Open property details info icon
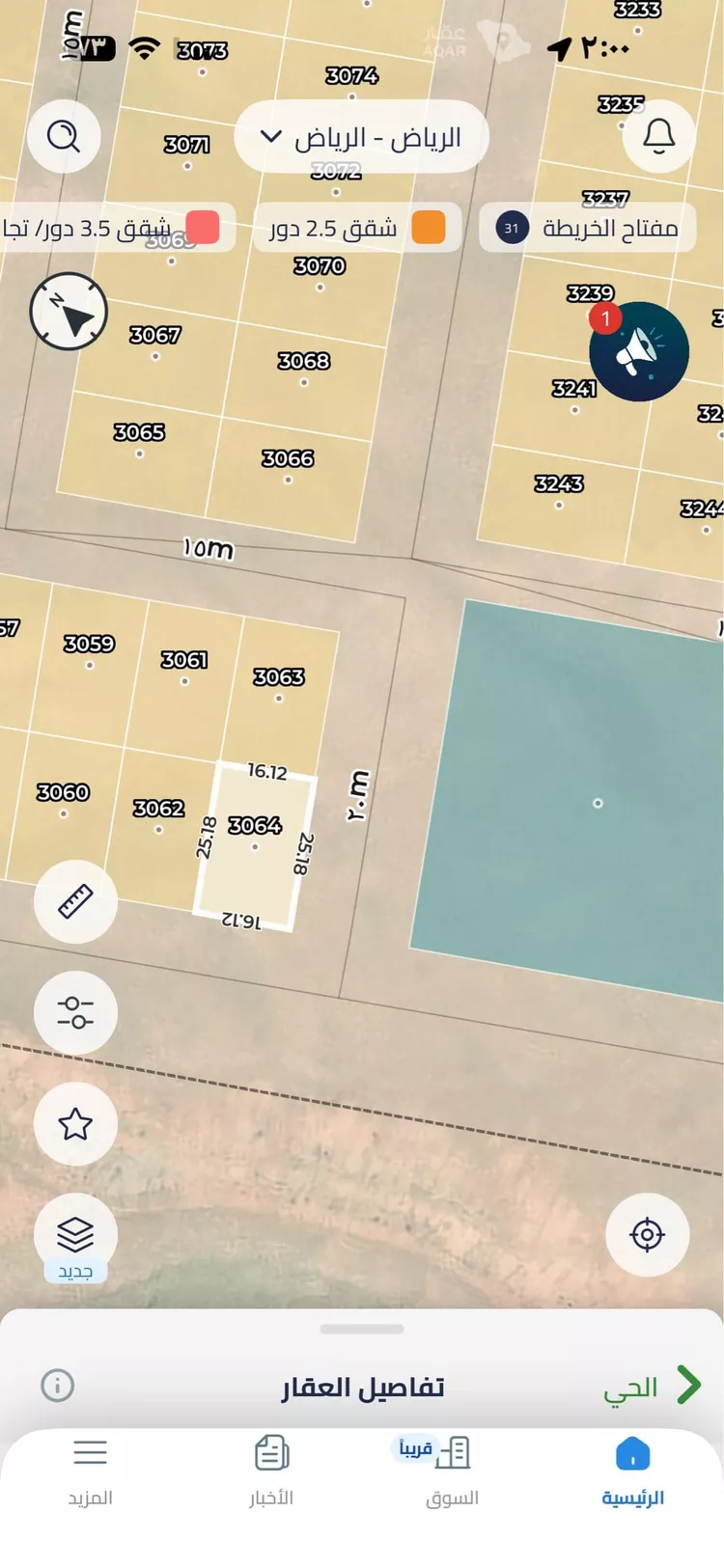 click(x=57, y=1386)
